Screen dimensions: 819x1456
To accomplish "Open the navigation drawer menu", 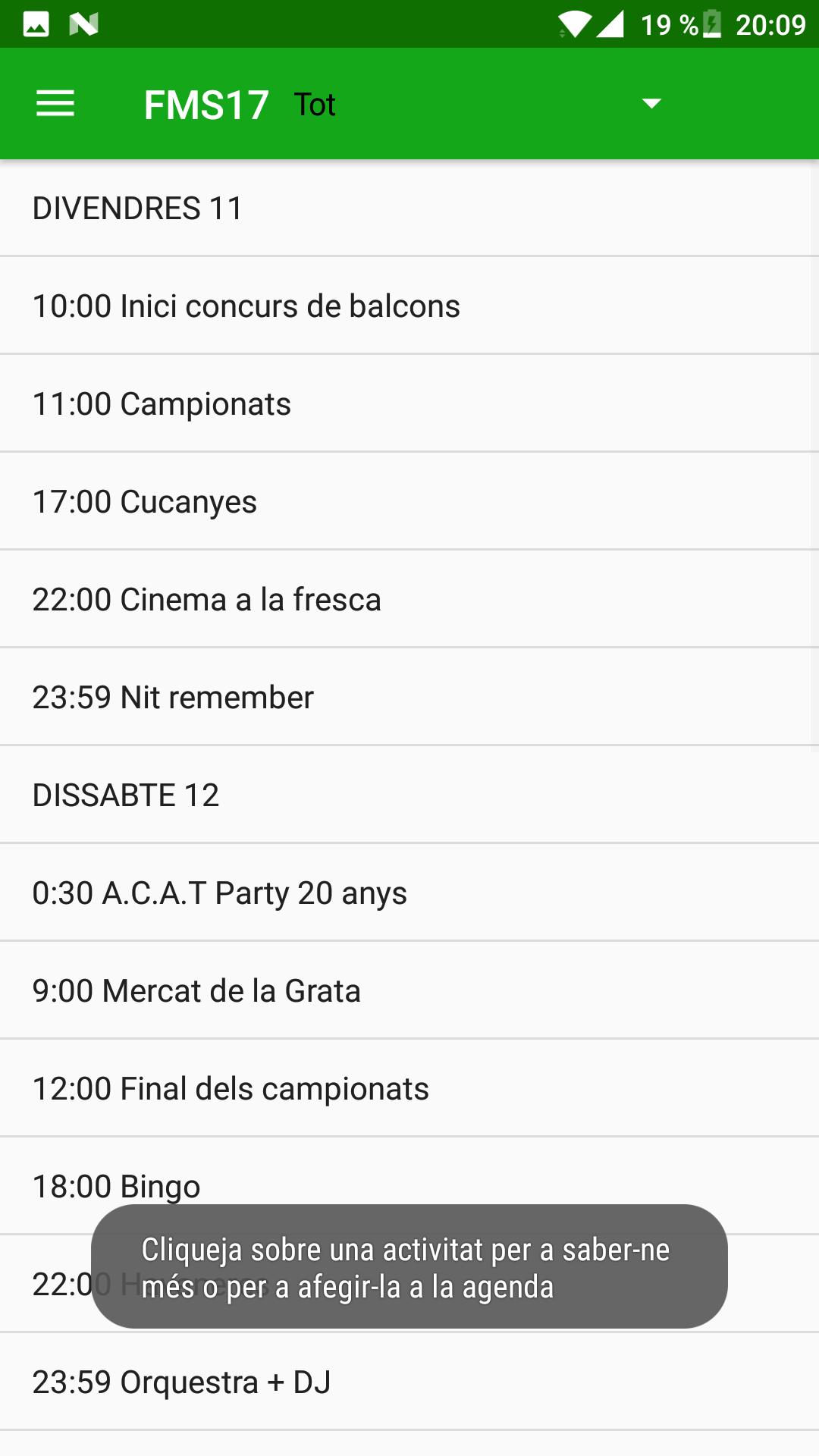I will click(55, 103).
